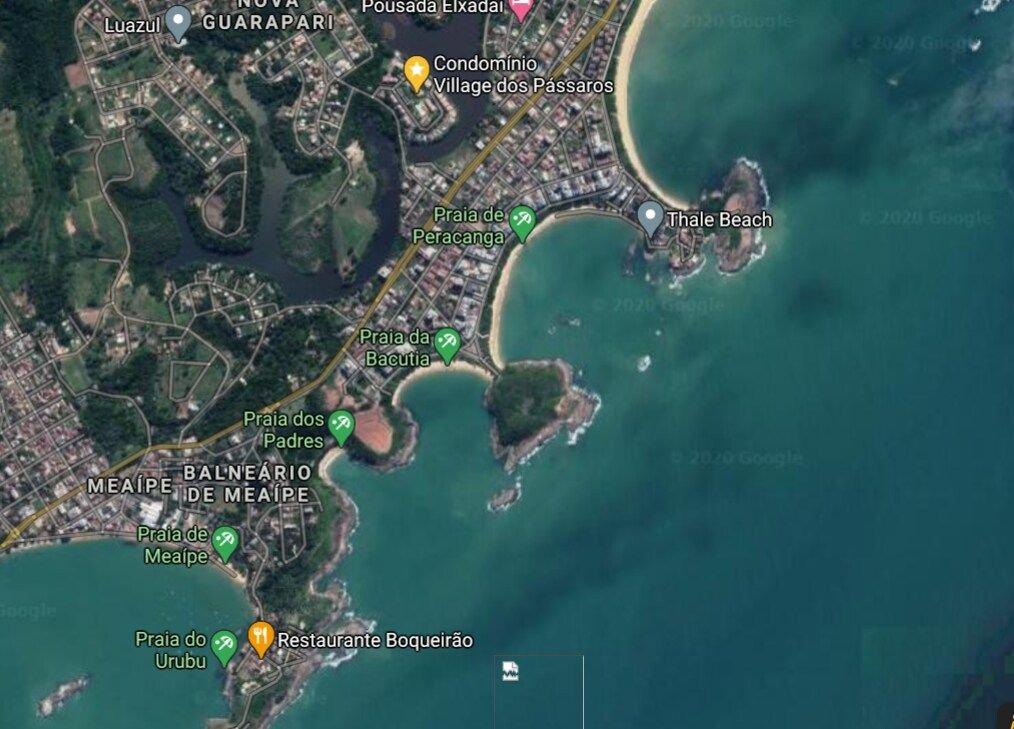Open the Pousada Elxadai lodging pin

point(520,9)
